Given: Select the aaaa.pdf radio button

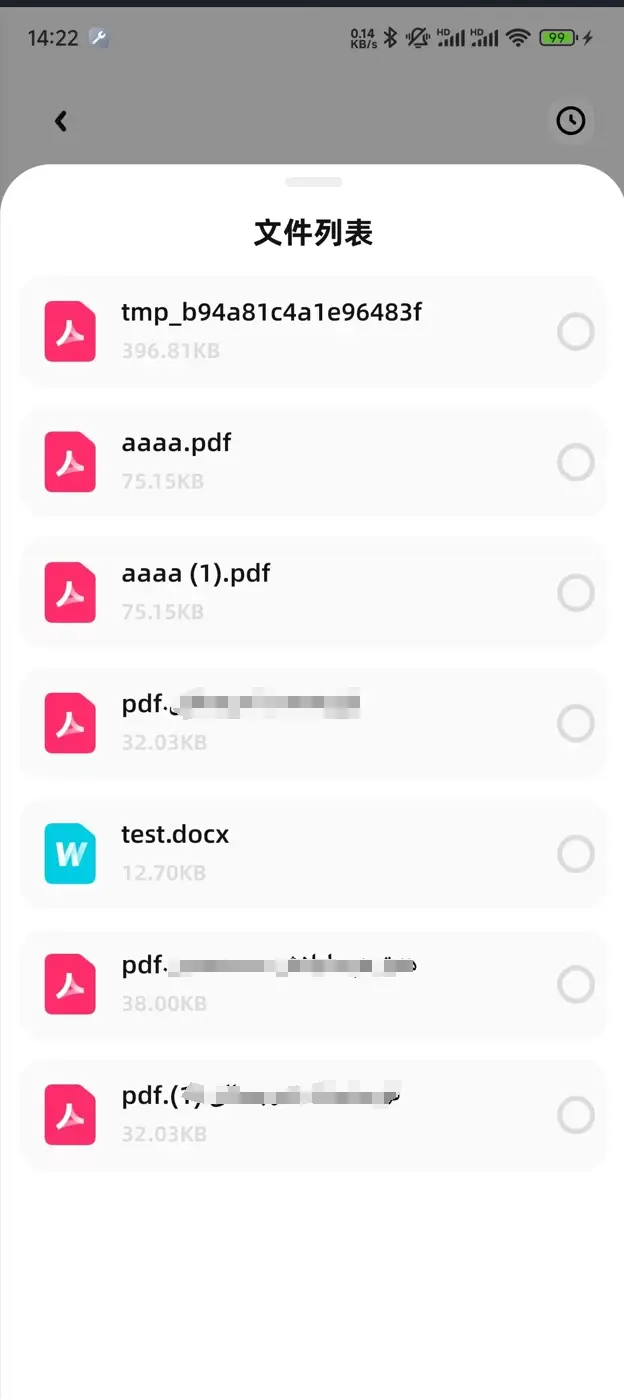Looking at the screenshot, I should (x=575, y=463).
